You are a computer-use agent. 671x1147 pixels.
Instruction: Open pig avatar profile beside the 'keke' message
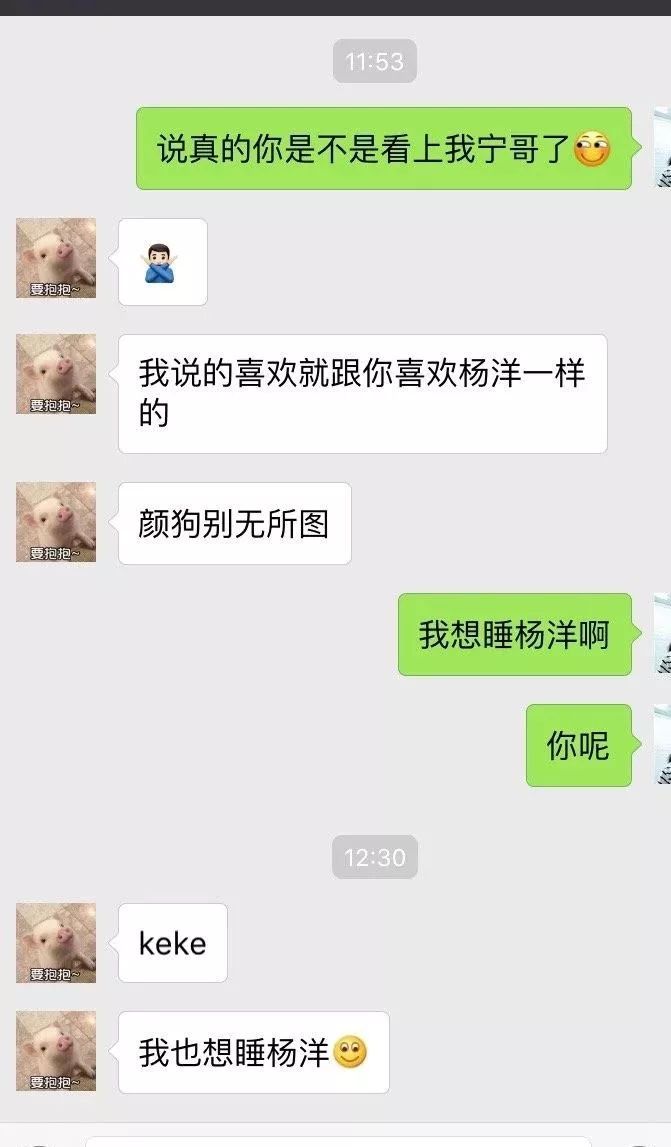[x=56, y=943]
